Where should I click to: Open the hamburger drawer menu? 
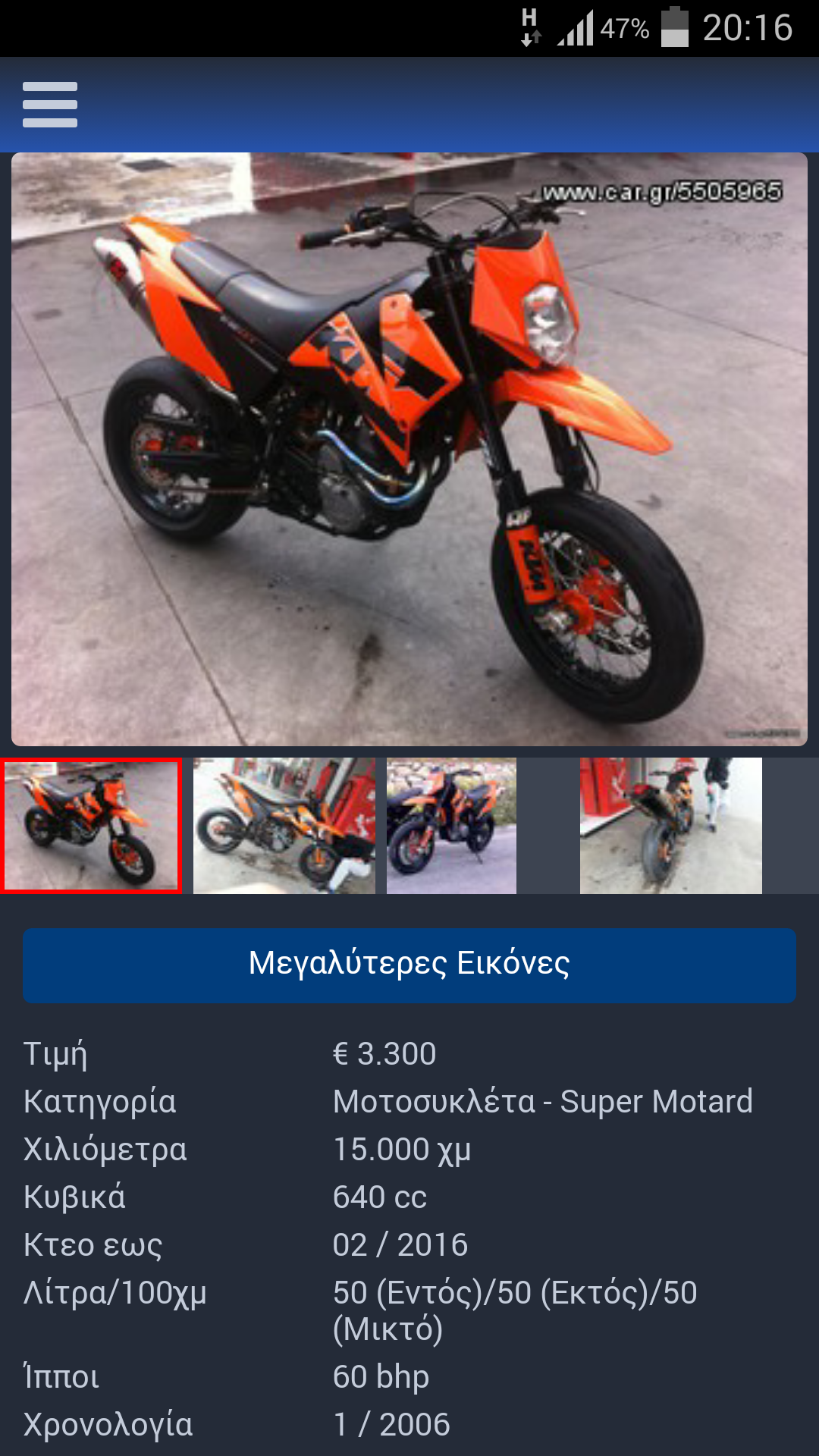pos(50,105)
